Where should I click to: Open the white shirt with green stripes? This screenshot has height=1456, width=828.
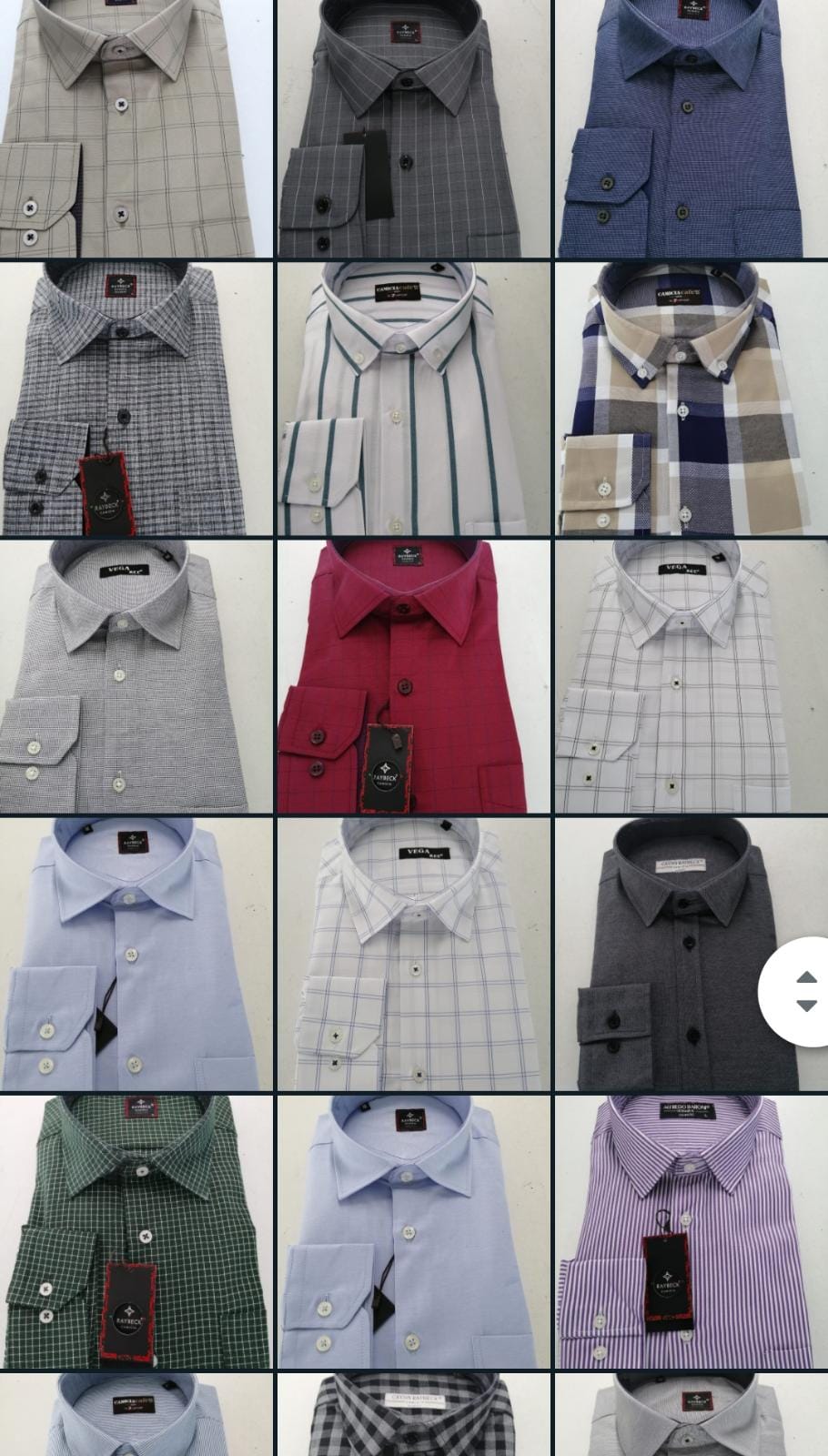(x=414, y=399)
